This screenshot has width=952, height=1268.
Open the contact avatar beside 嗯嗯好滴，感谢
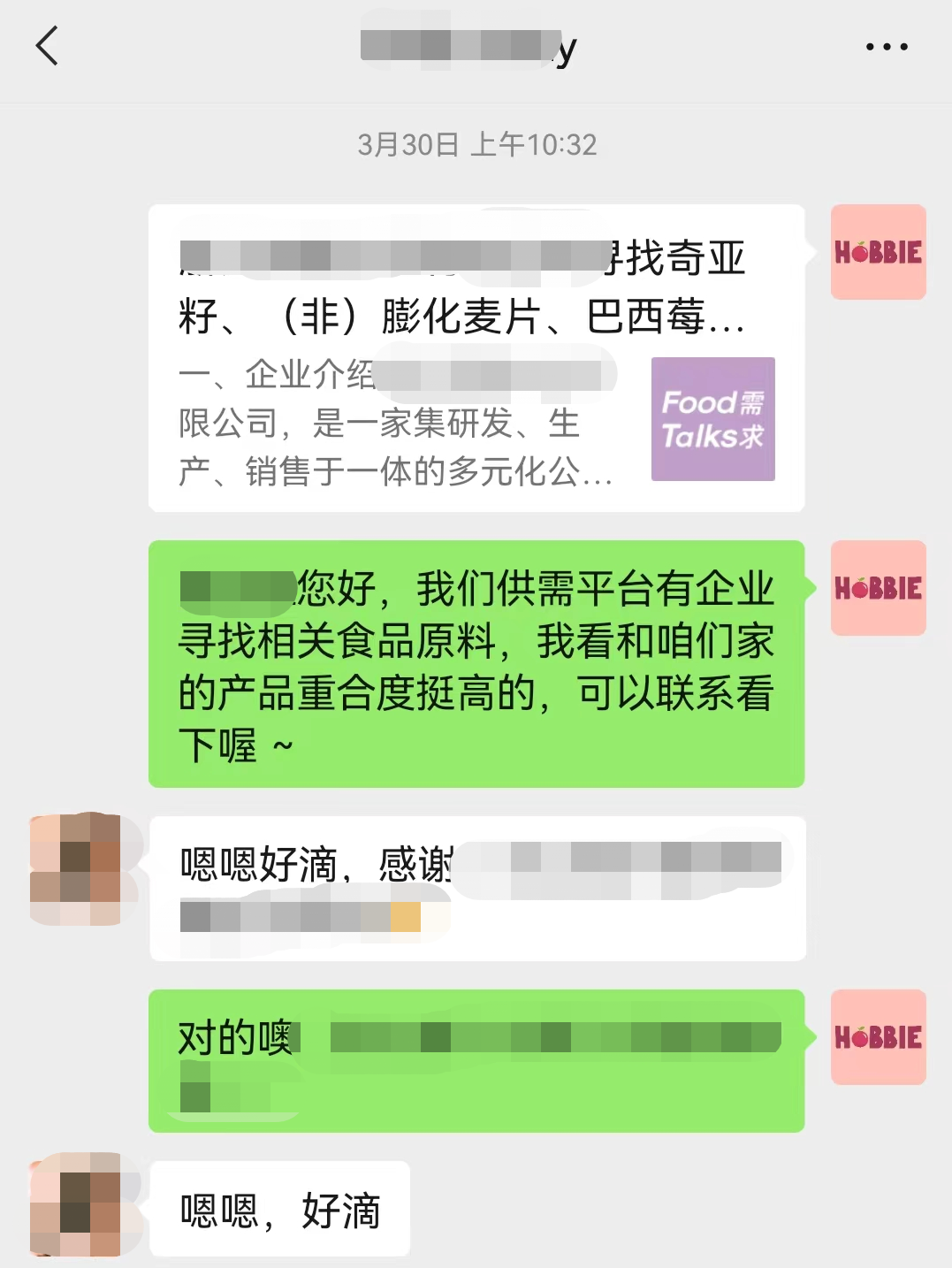[76, 869]
